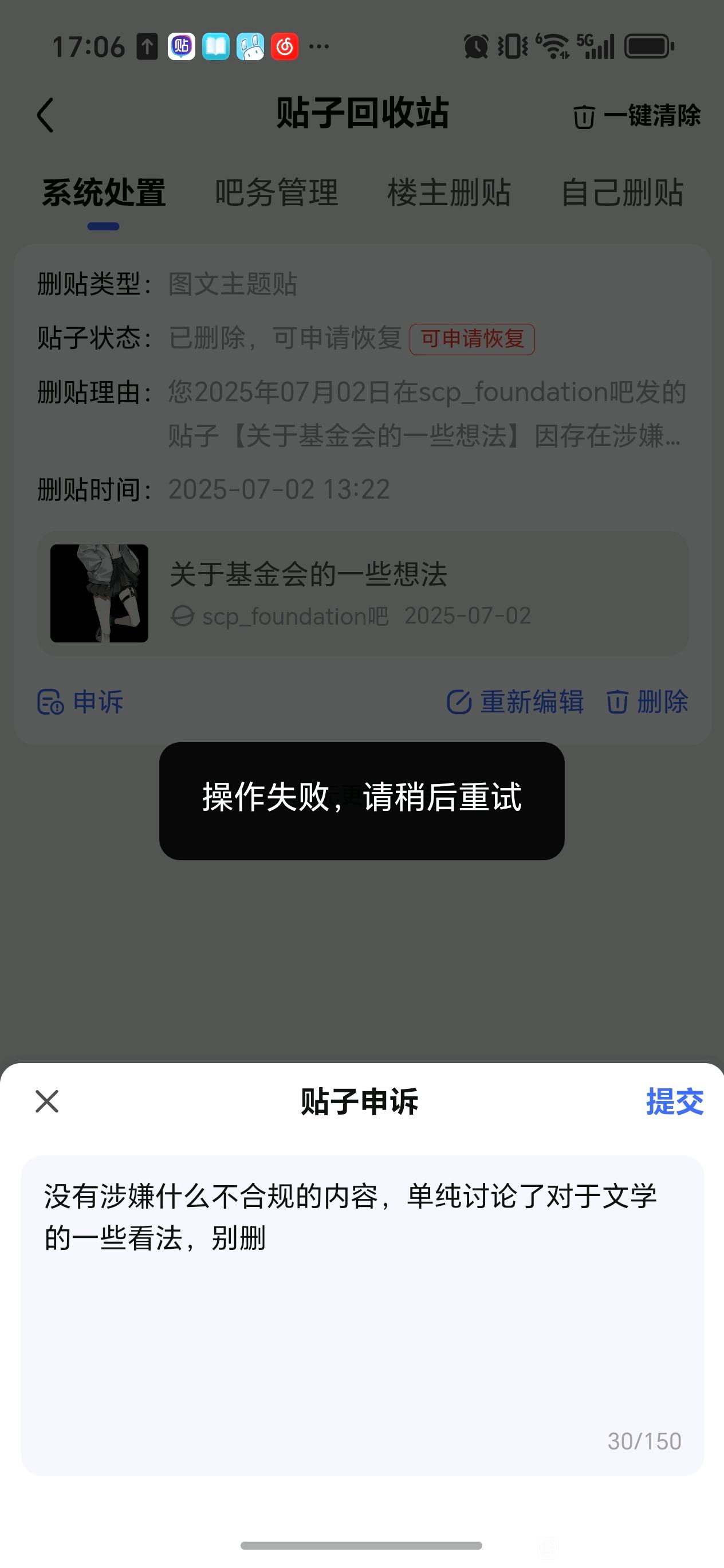Tap 申诉 to appeal the deletion
724x1568 pixels.
tap(80, 702)
